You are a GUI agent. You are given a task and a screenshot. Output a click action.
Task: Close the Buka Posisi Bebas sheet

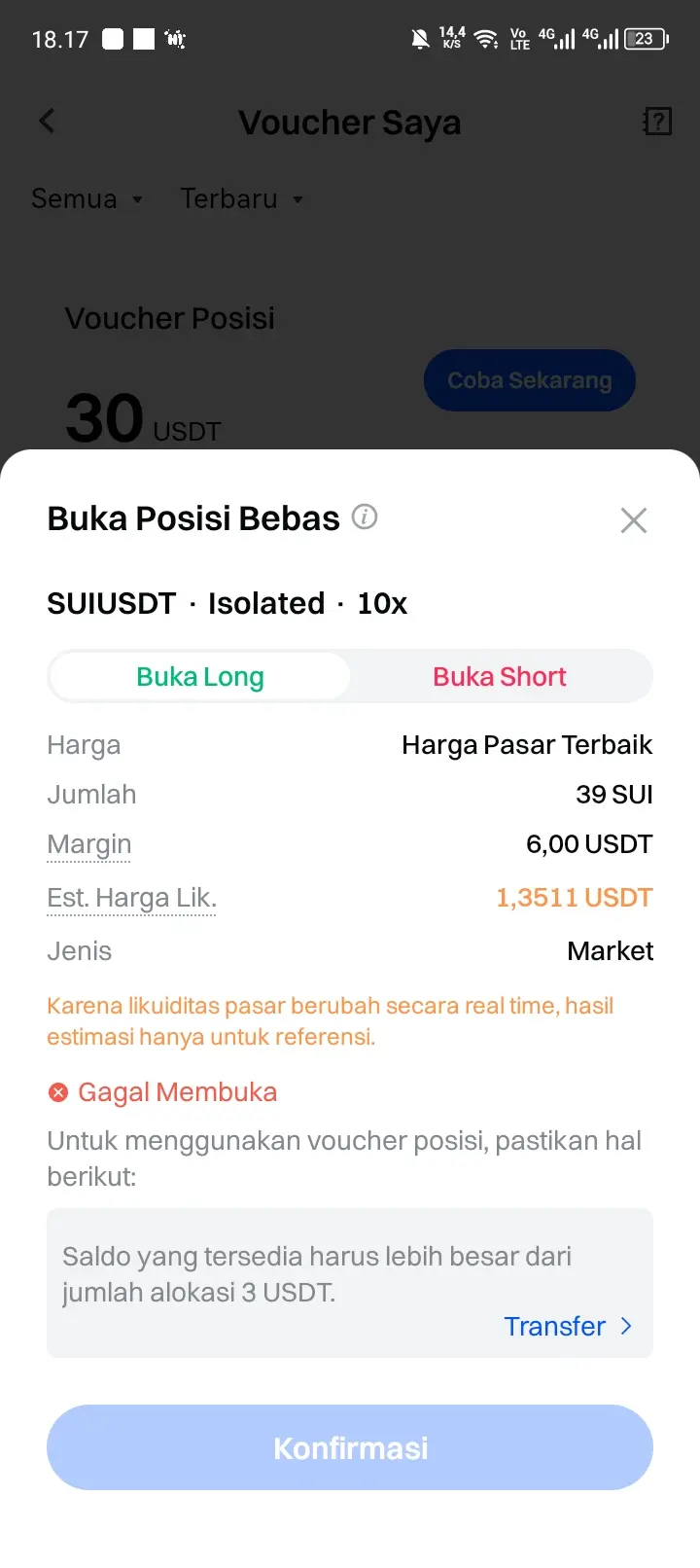click(x=633, y=520)
